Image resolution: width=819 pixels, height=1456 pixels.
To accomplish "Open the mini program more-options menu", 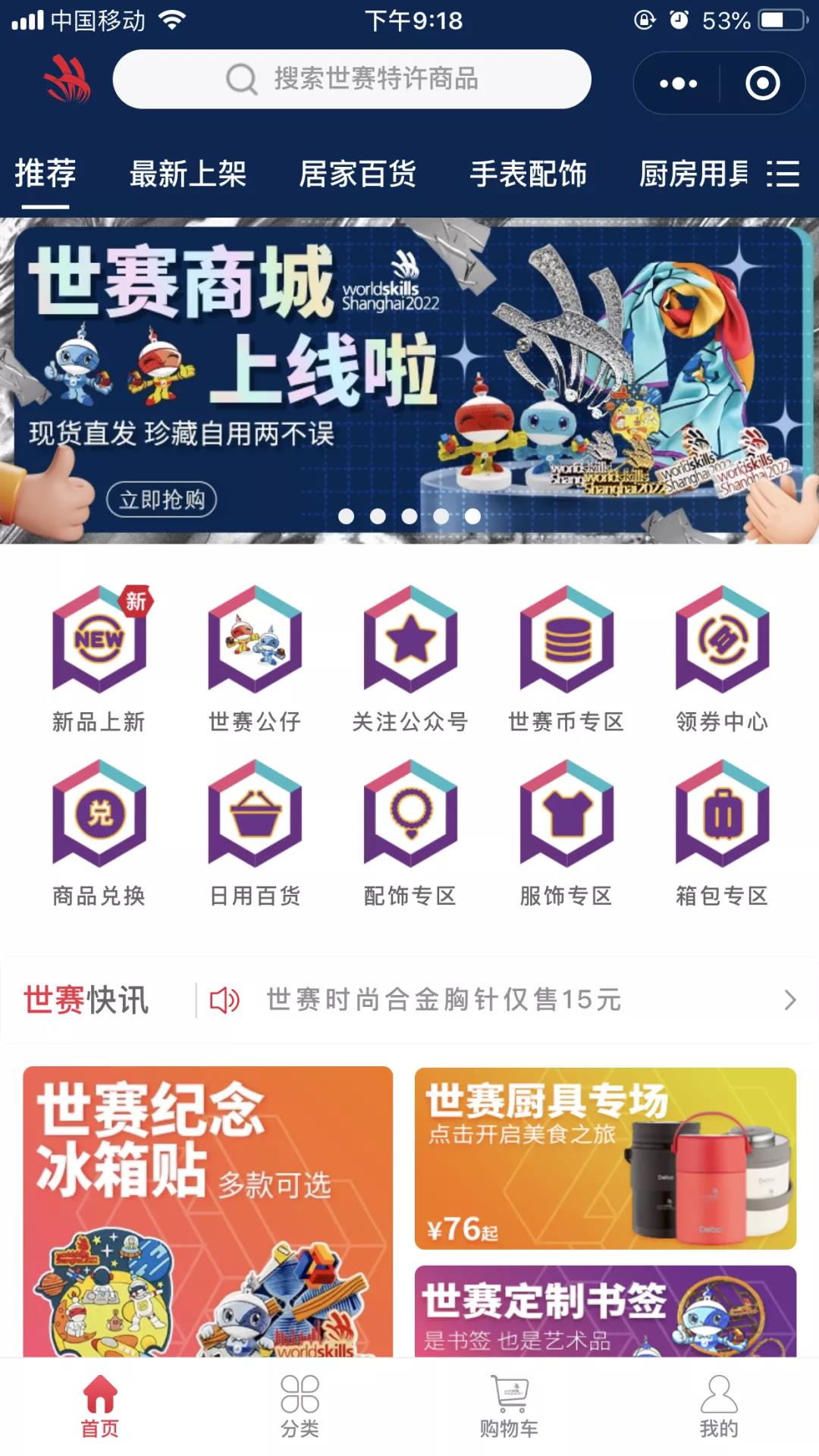I will coord(678,83).
